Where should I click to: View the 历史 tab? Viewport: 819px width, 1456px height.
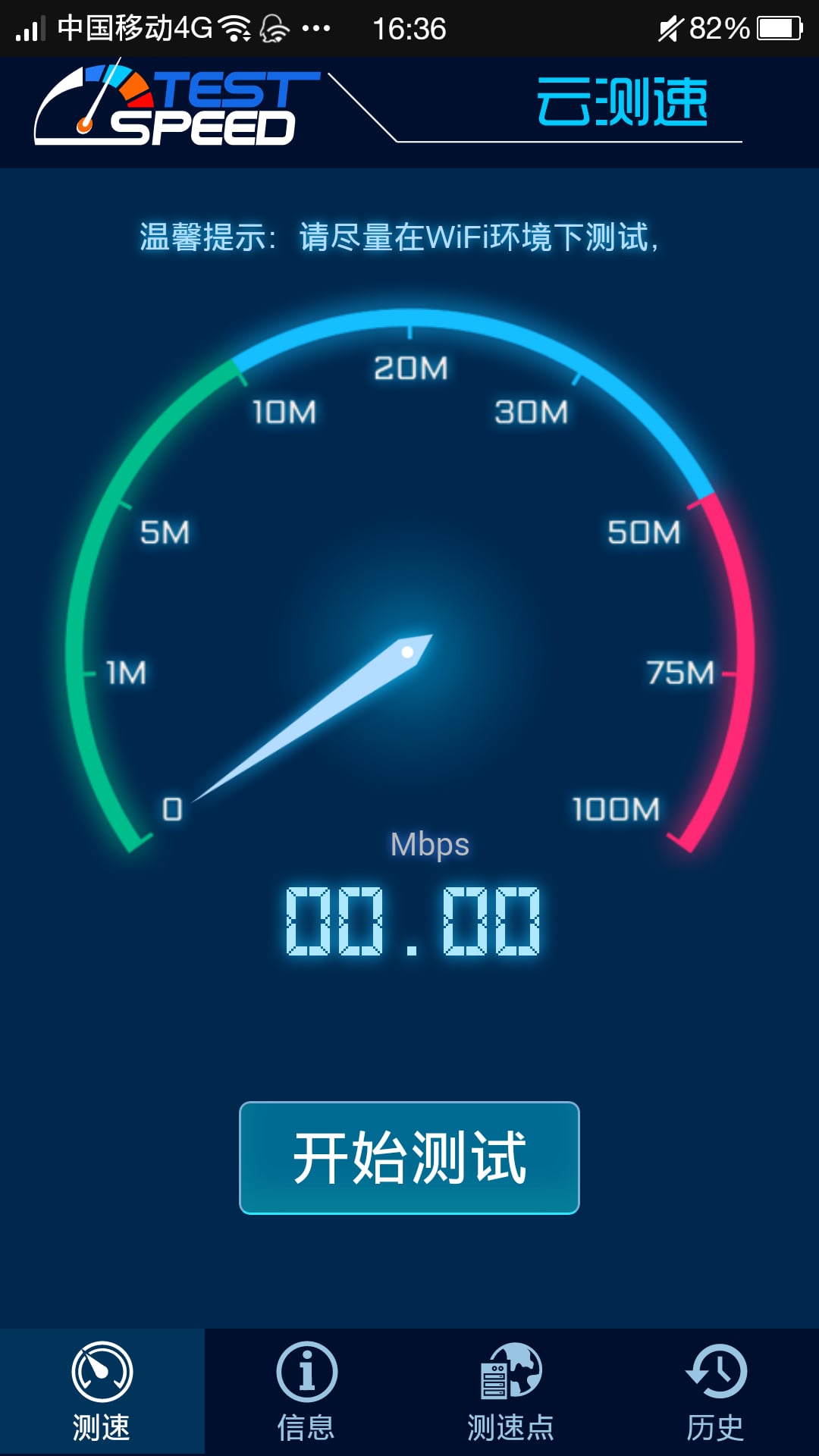[x=716, y=1392]
